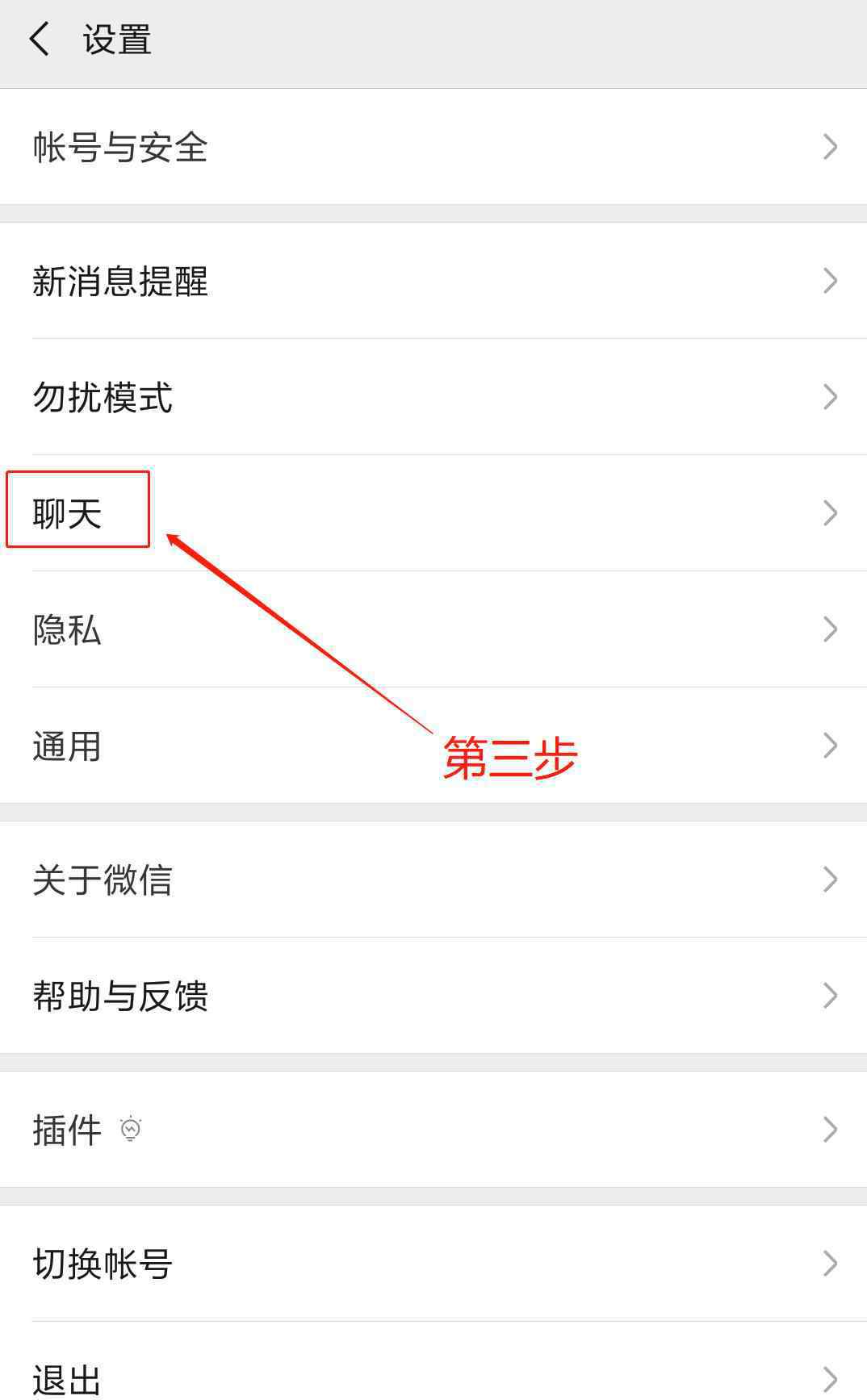This screenshot has height=1400, width=867.
Task: Open 通用 settings
Action: click(x=433, y=746)
